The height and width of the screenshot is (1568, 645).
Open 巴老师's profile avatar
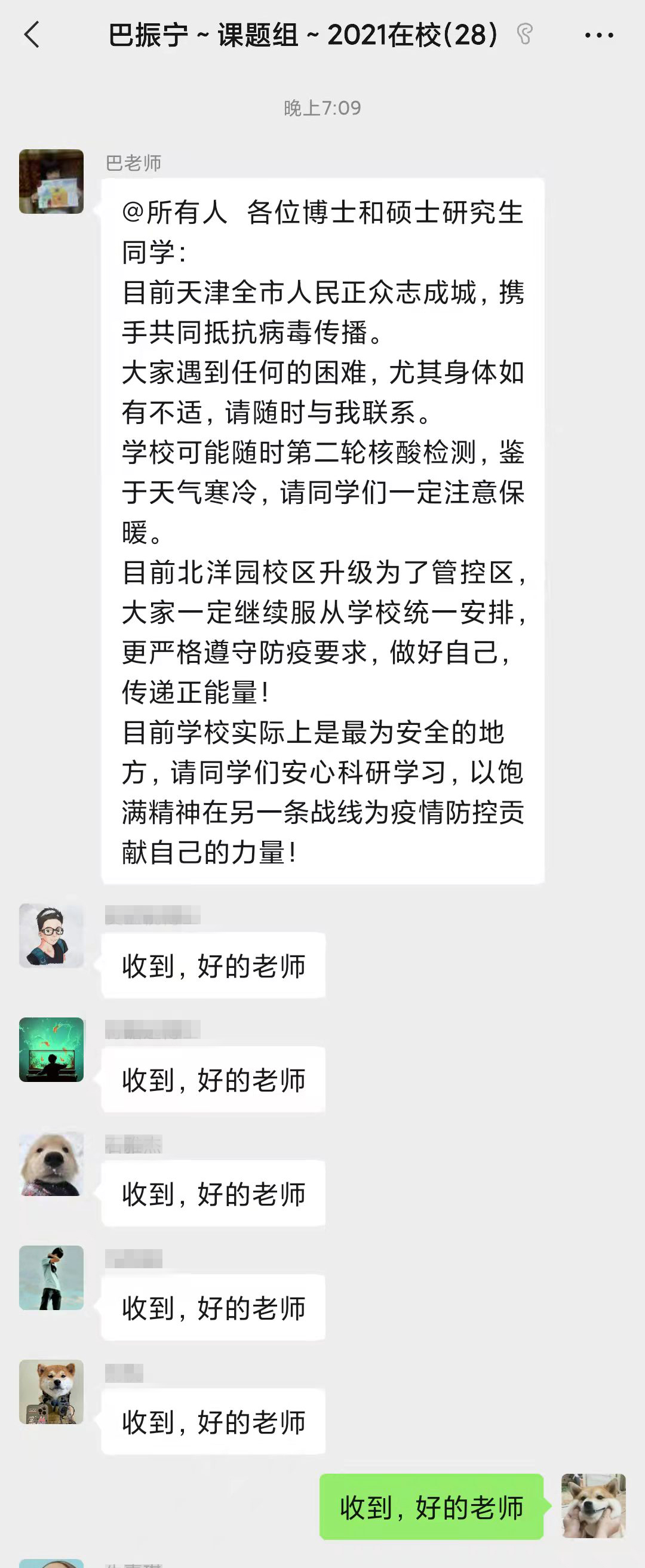[x=51, y=182]
